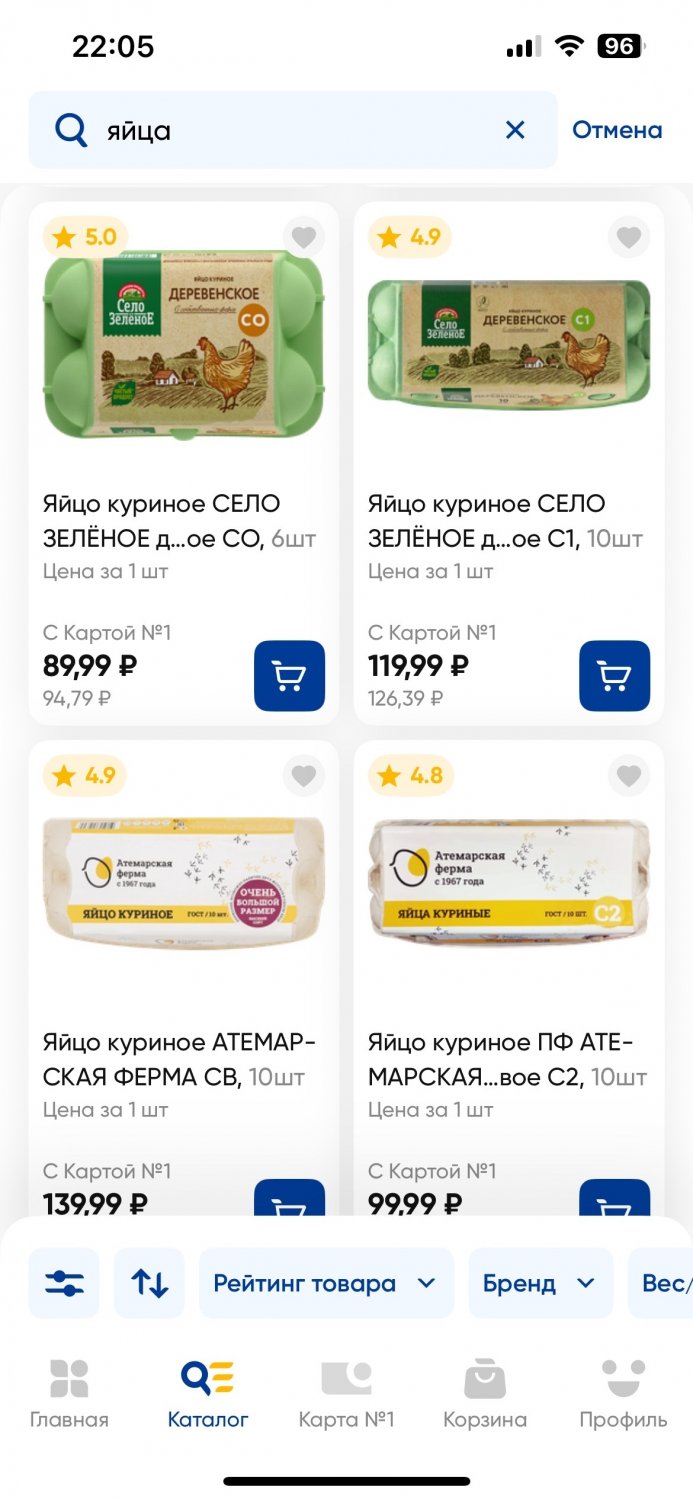Open the Профиль tab

pyautogui.click(x=623, y=1395)
